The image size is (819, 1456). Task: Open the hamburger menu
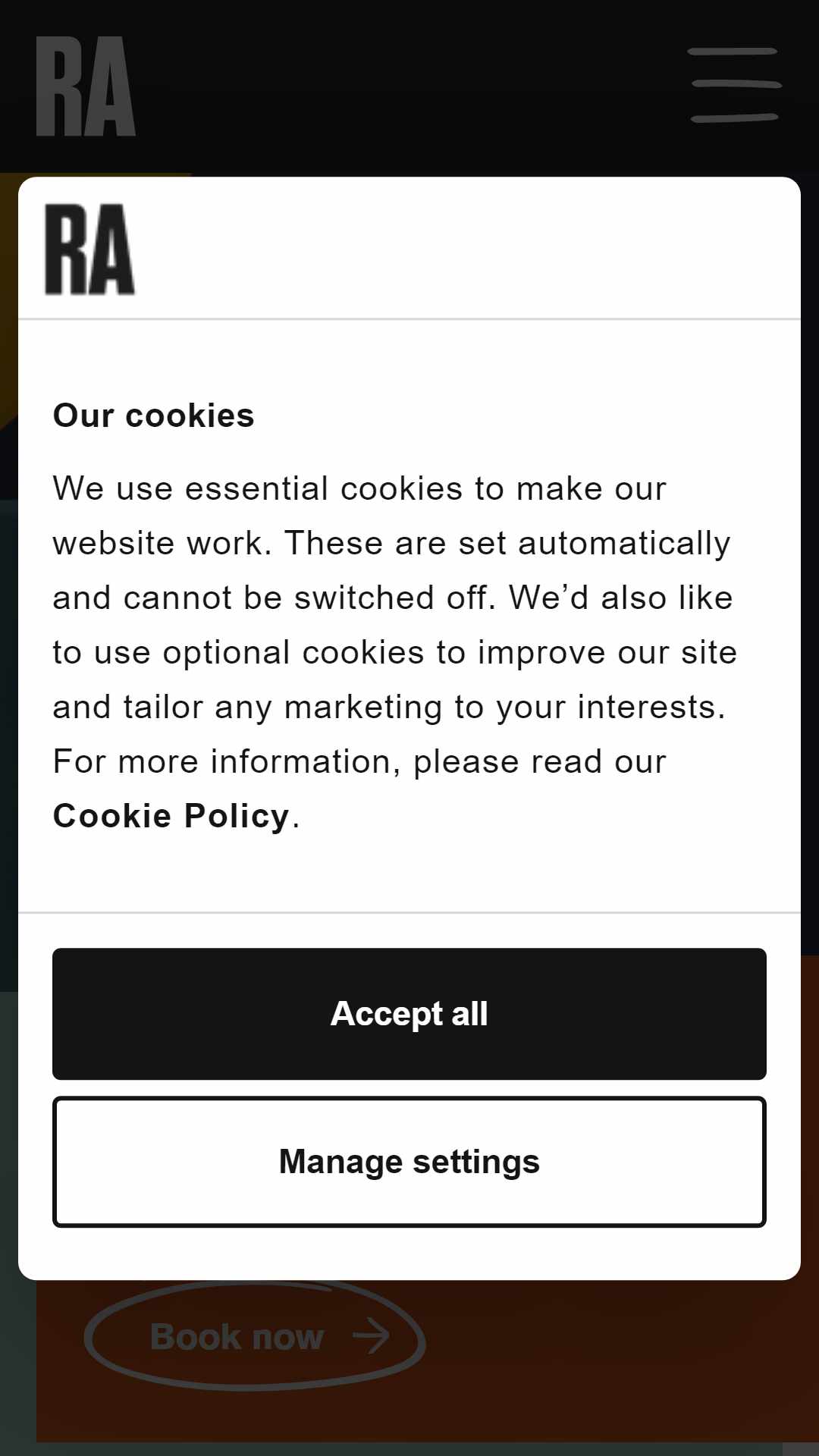(734, 85)
